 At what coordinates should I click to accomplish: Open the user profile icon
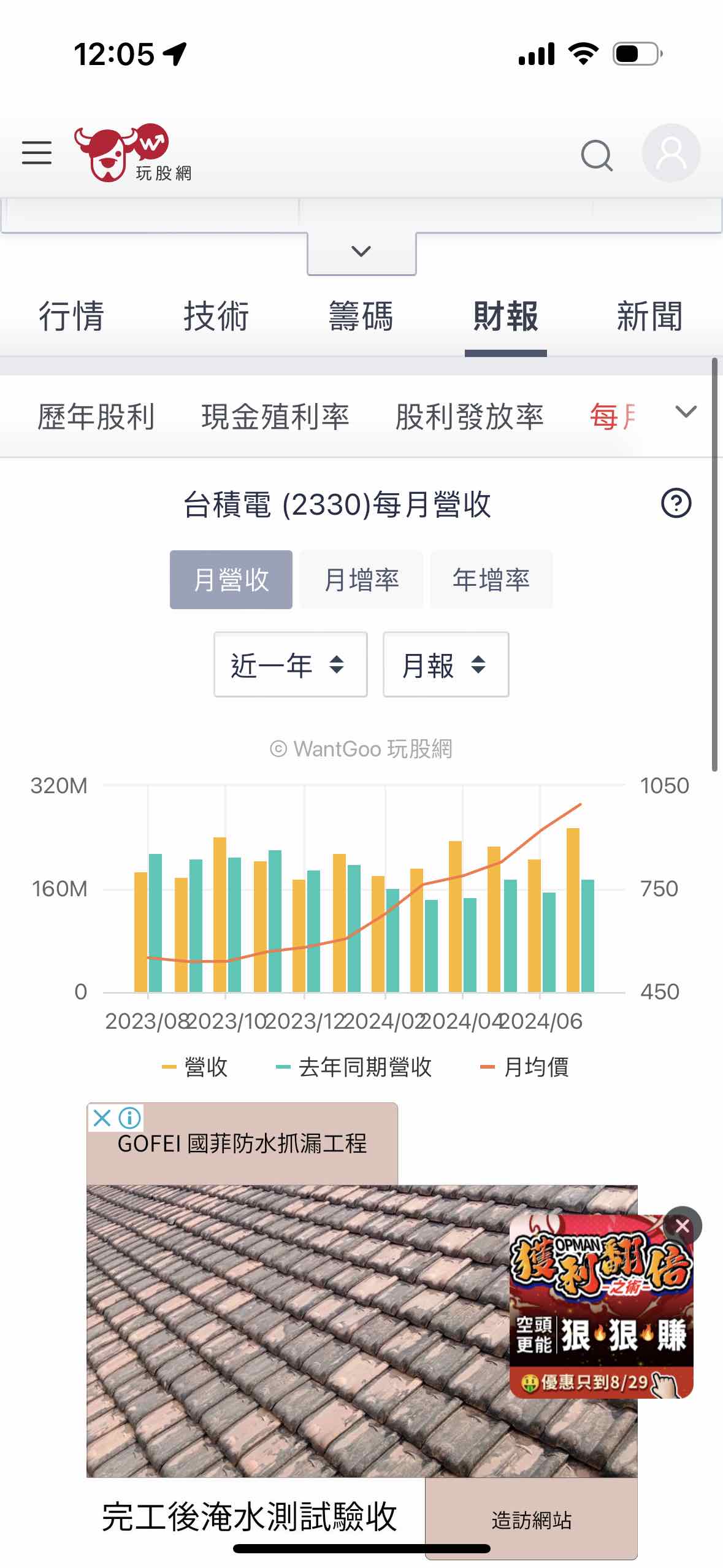tap(671, 153)
